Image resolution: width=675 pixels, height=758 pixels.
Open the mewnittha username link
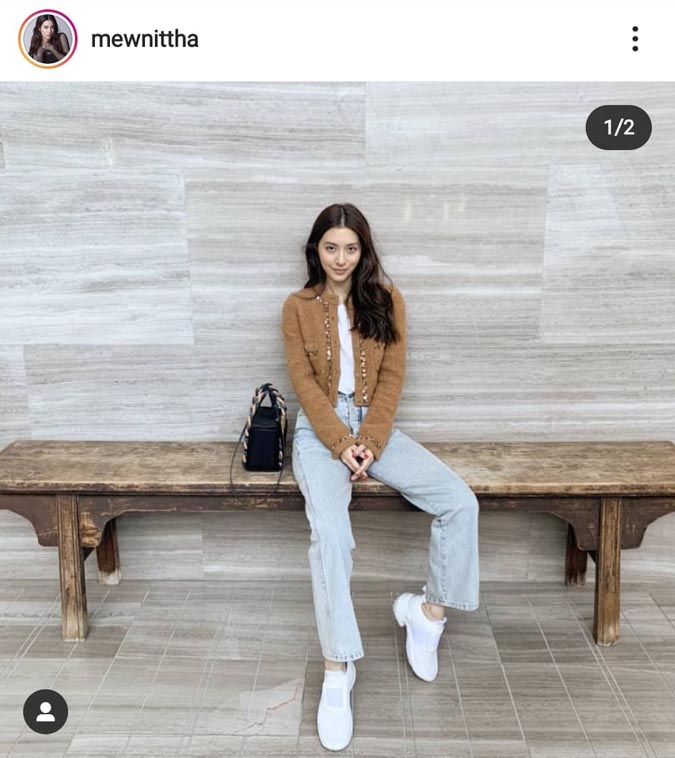(144, 39)
